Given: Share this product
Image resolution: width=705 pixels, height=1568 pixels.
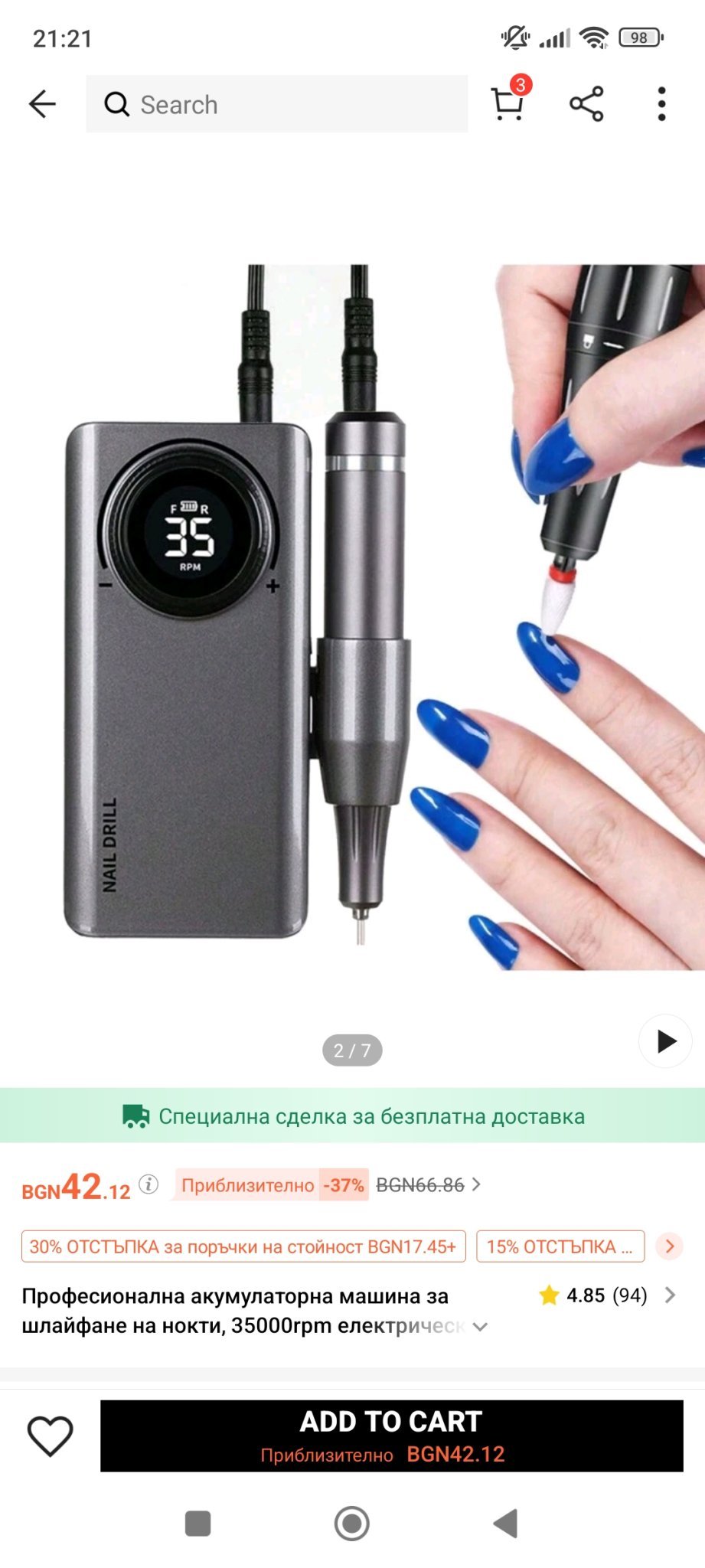Looking at the screenshot, I should [586, 104].
